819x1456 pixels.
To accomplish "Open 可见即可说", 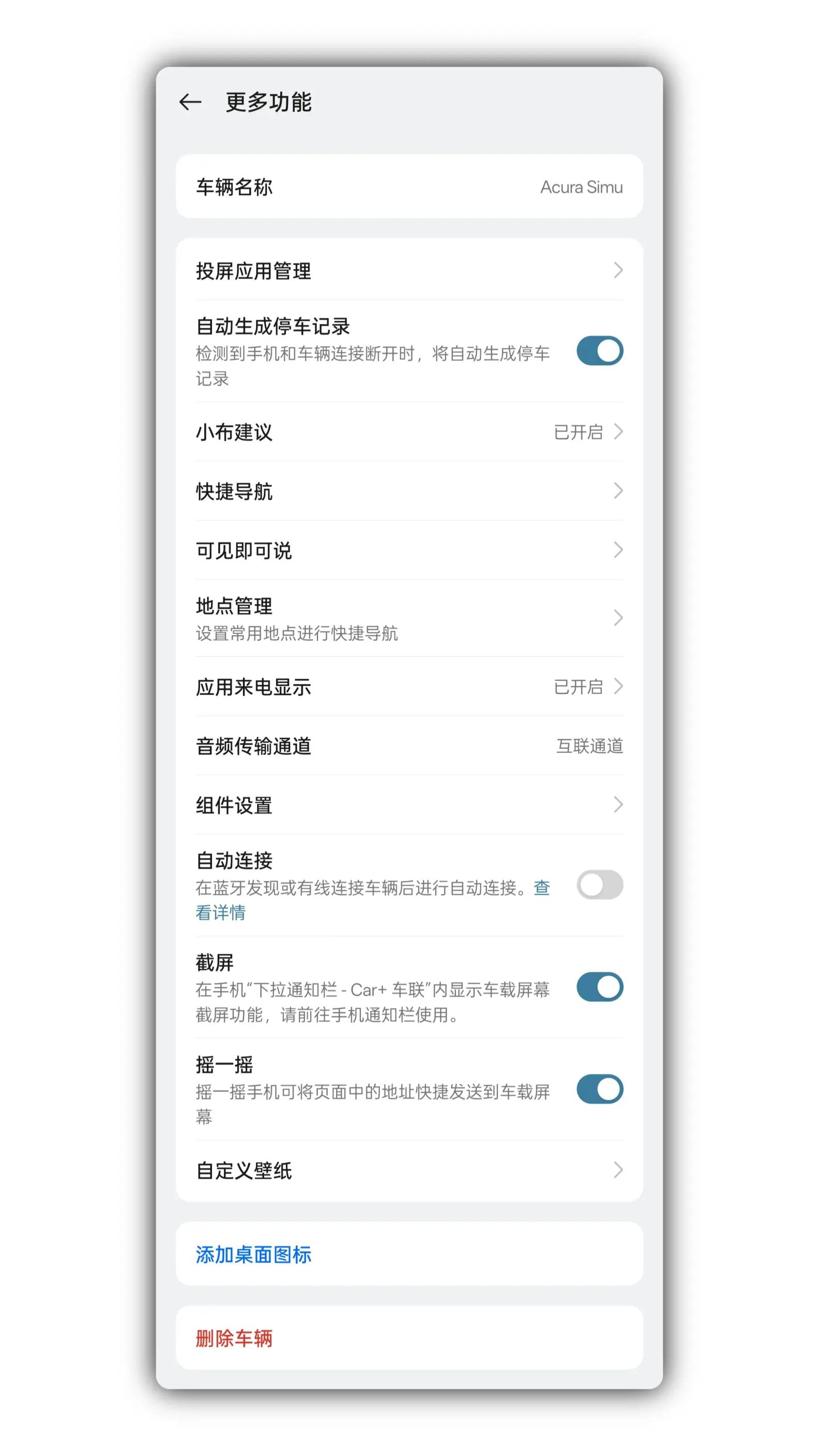I will coord(409,550).
